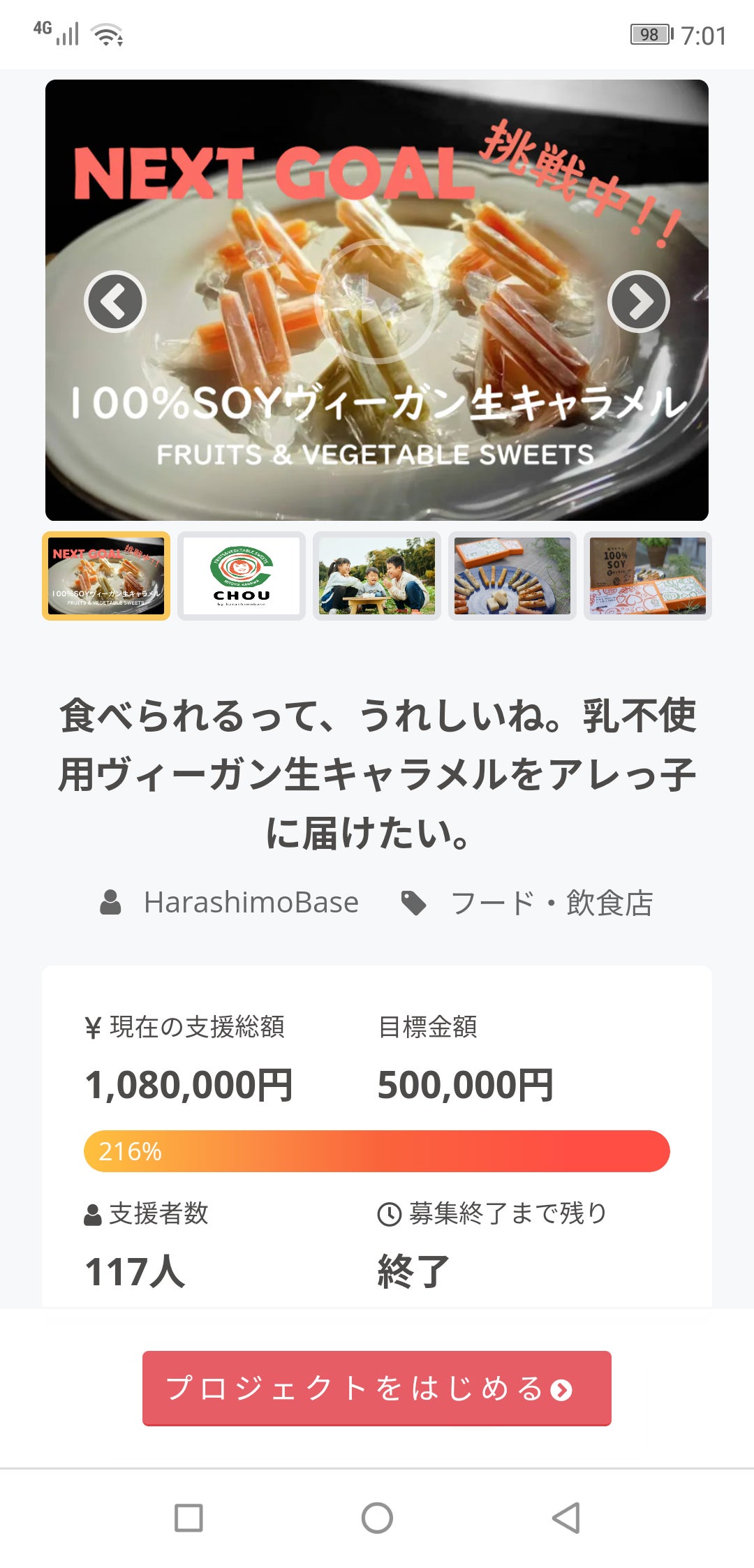The width and height of the screenshot is (754, 1568).
Task: Play the vegan caramel project video
Action: point(377,302)
